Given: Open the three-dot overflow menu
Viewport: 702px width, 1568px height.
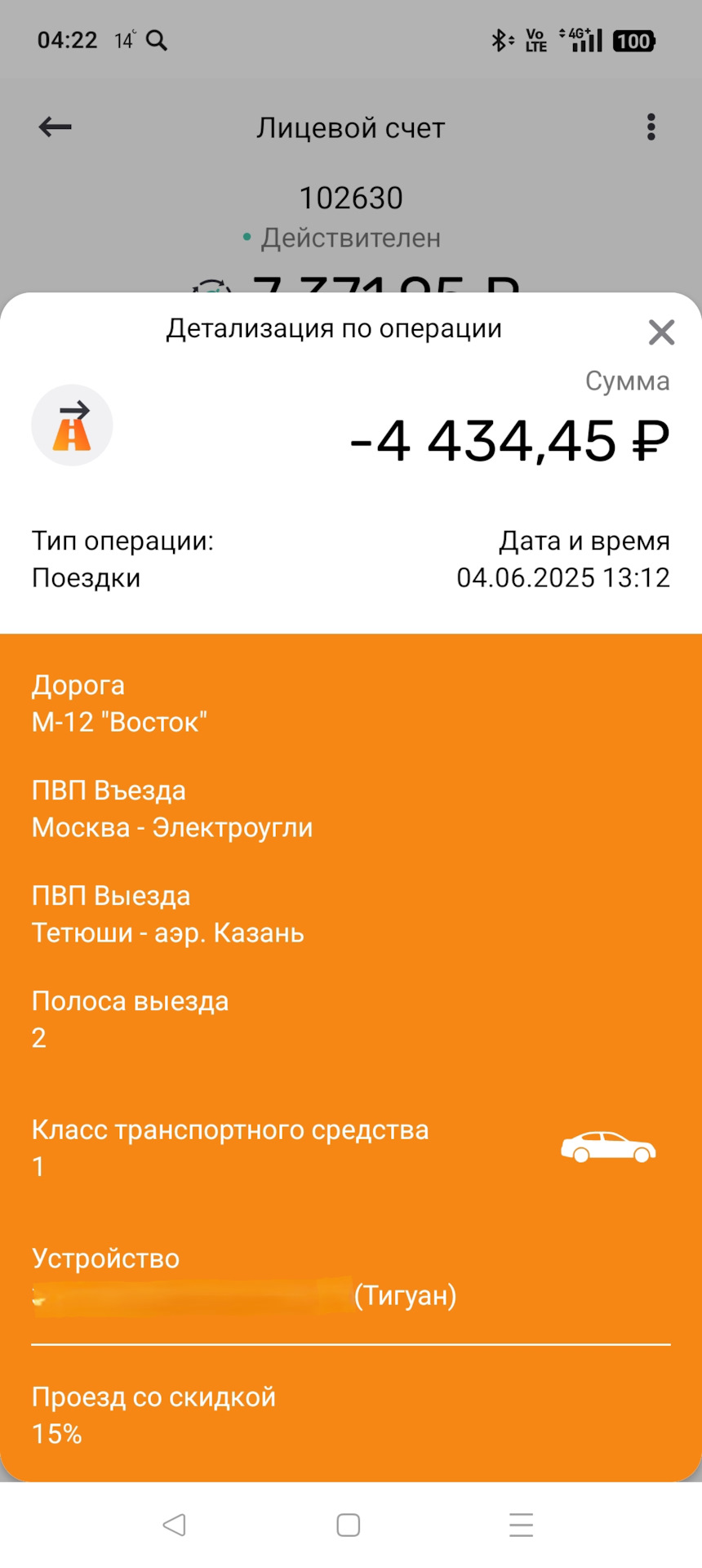Looking at the screenshot, I should point(651,127).
